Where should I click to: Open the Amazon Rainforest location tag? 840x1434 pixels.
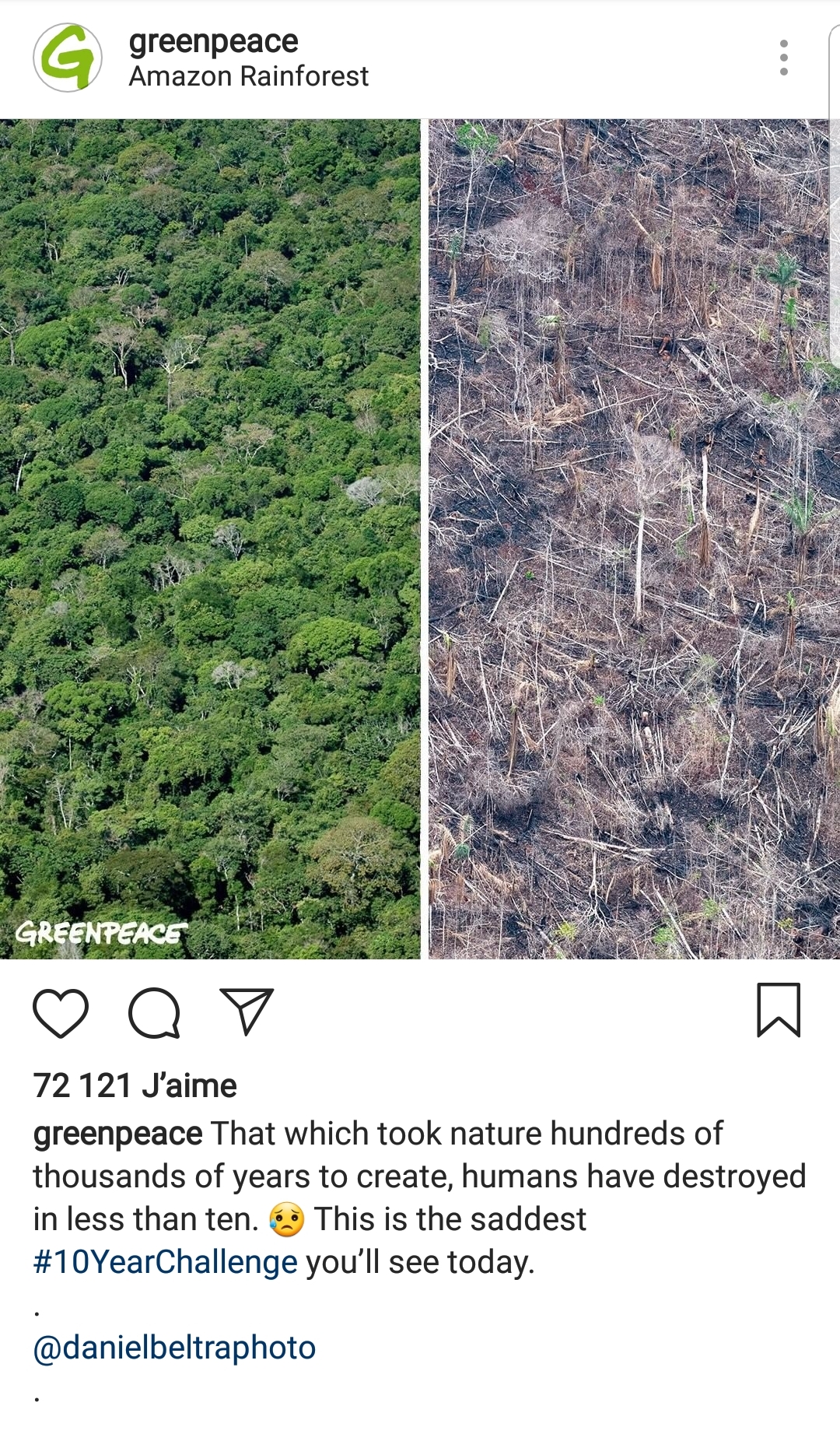[x=248, y=76]
